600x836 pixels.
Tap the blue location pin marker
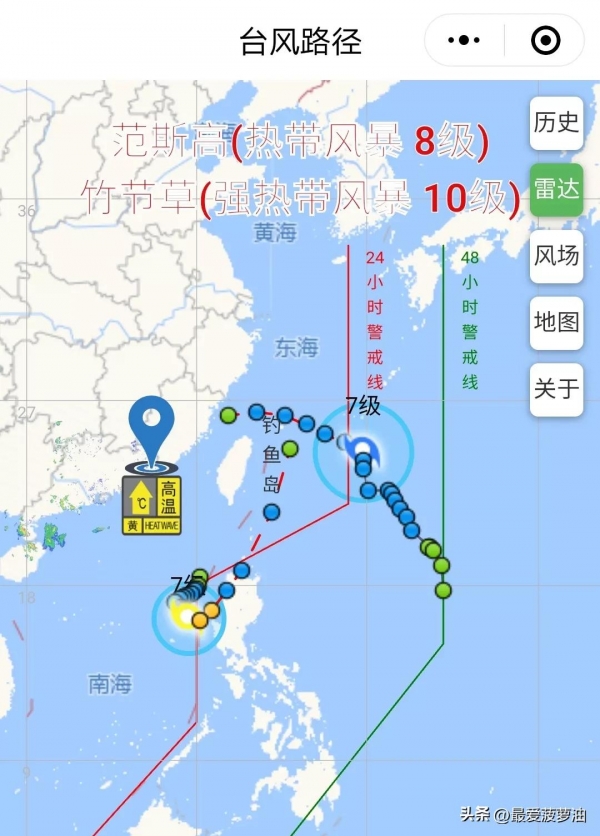tap(152, 432)
